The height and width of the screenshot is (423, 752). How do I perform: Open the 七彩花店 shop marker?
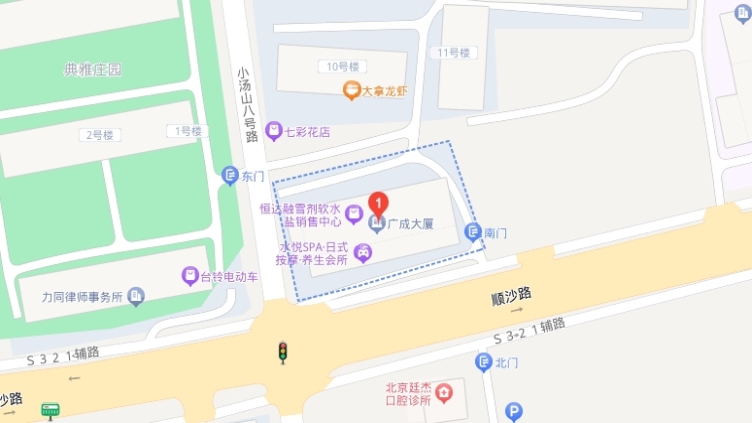(273, 131)
